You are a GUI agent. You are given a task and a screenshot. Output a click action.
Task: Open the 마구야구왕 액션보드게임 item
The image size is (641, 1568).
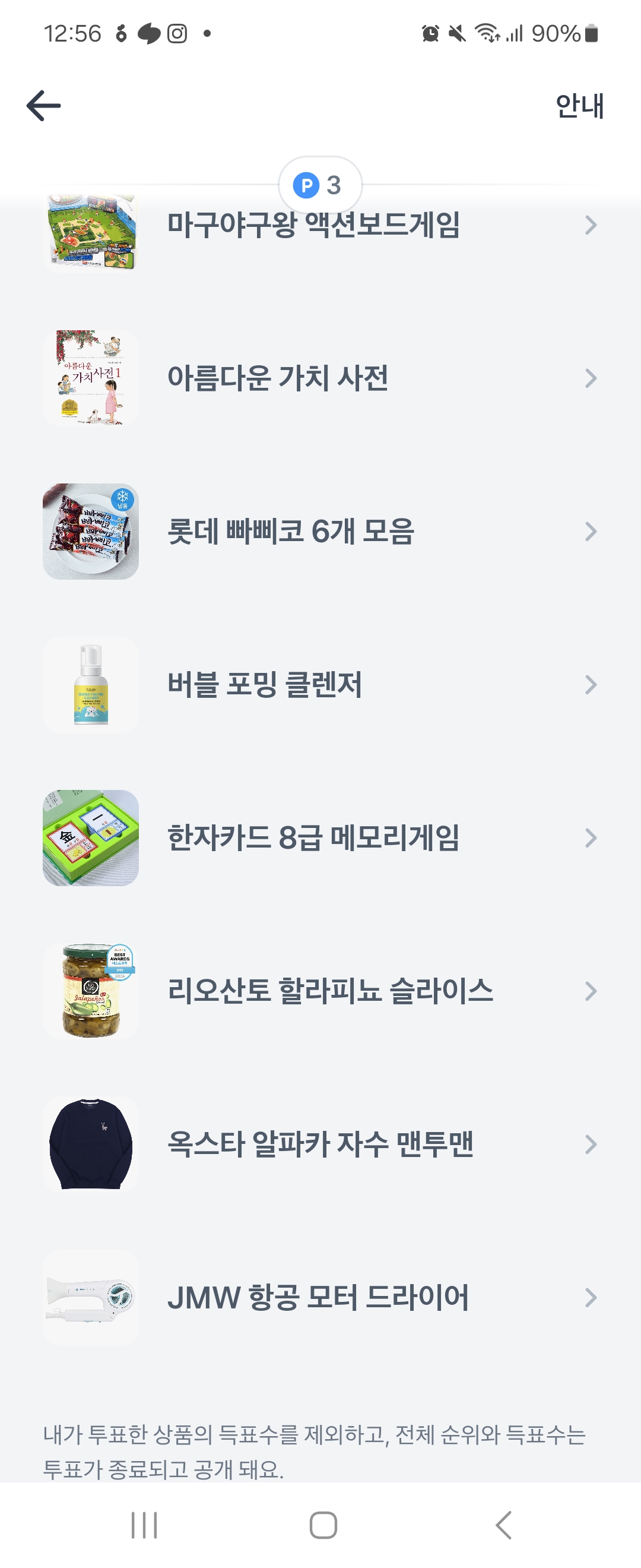[x=320, y=226]
